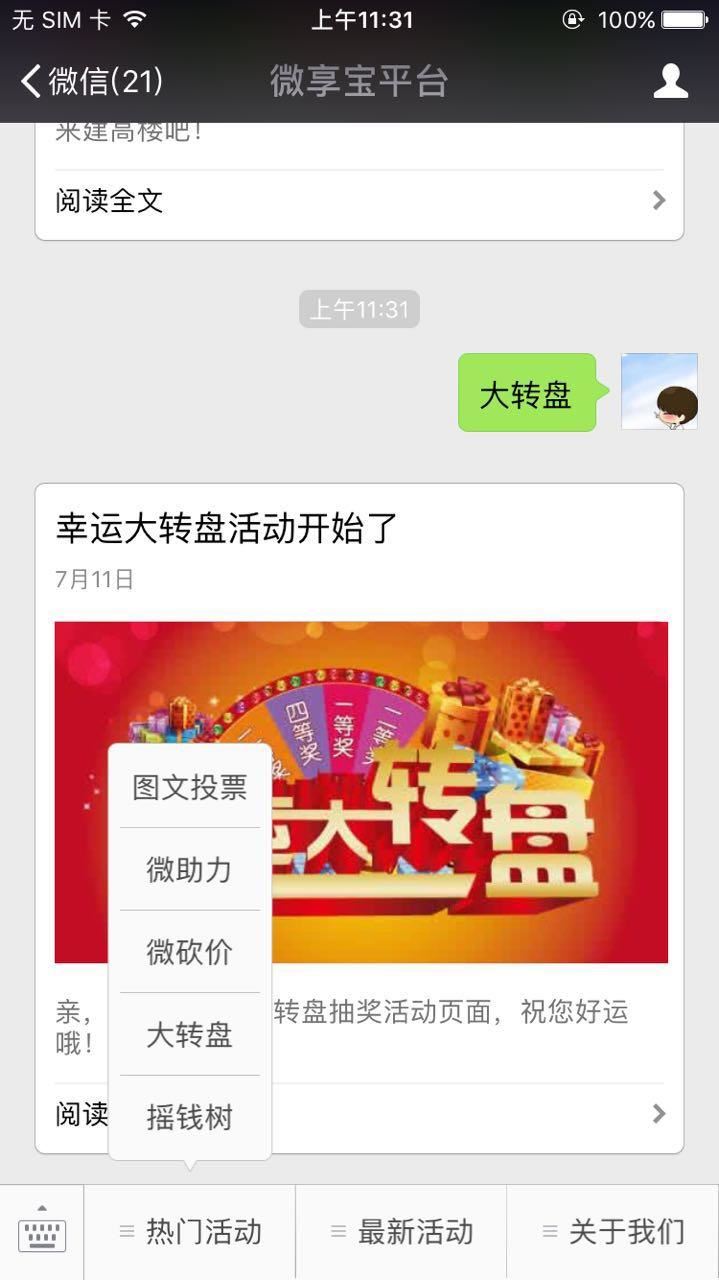Tap my avatar beside the 大转盘 message
Image resolution: width=719 pixels, height=1280 pixels.
click(x=659, y=391)
